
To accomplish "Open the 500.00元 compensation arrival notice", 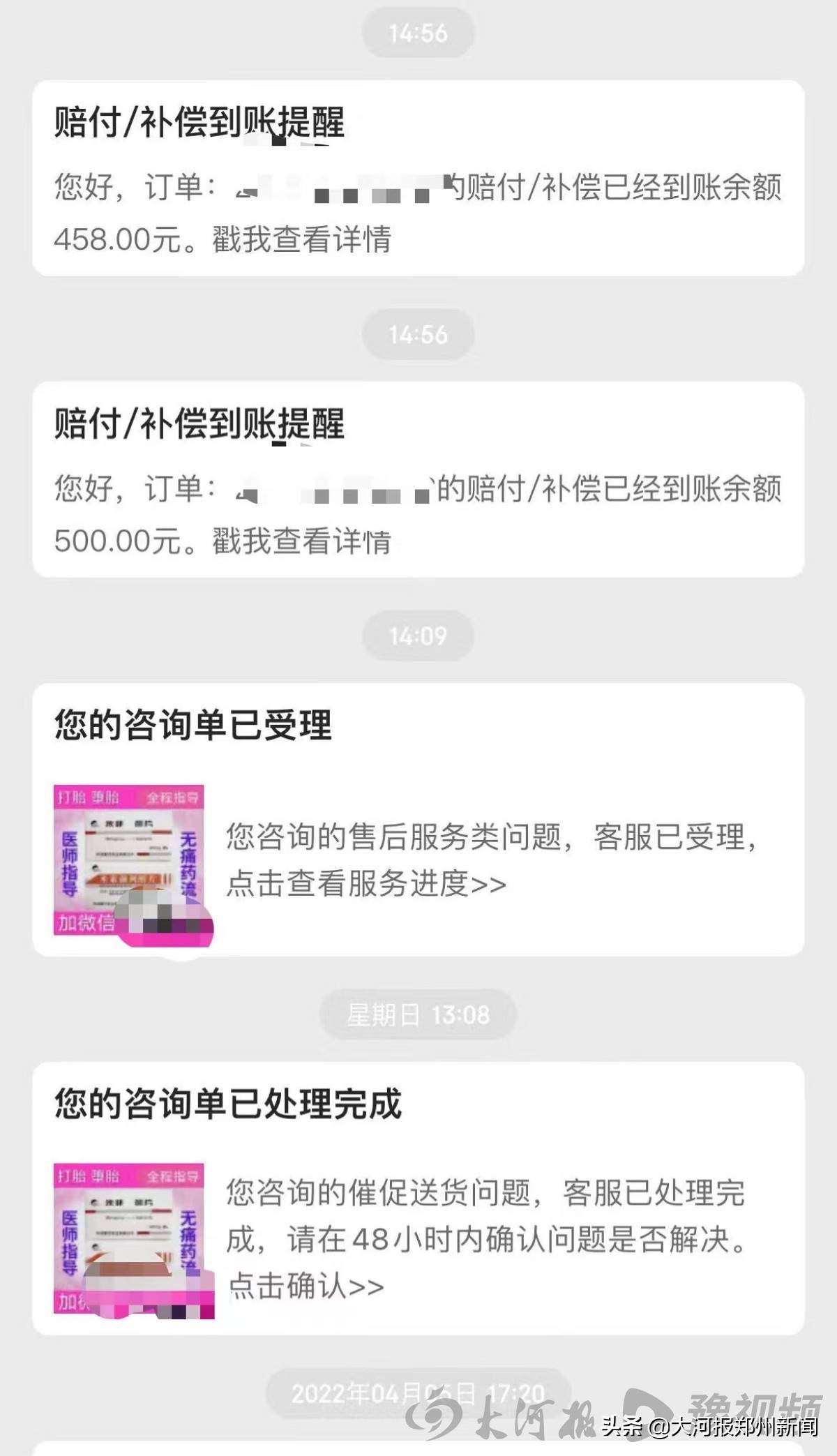I will point(418,479).
